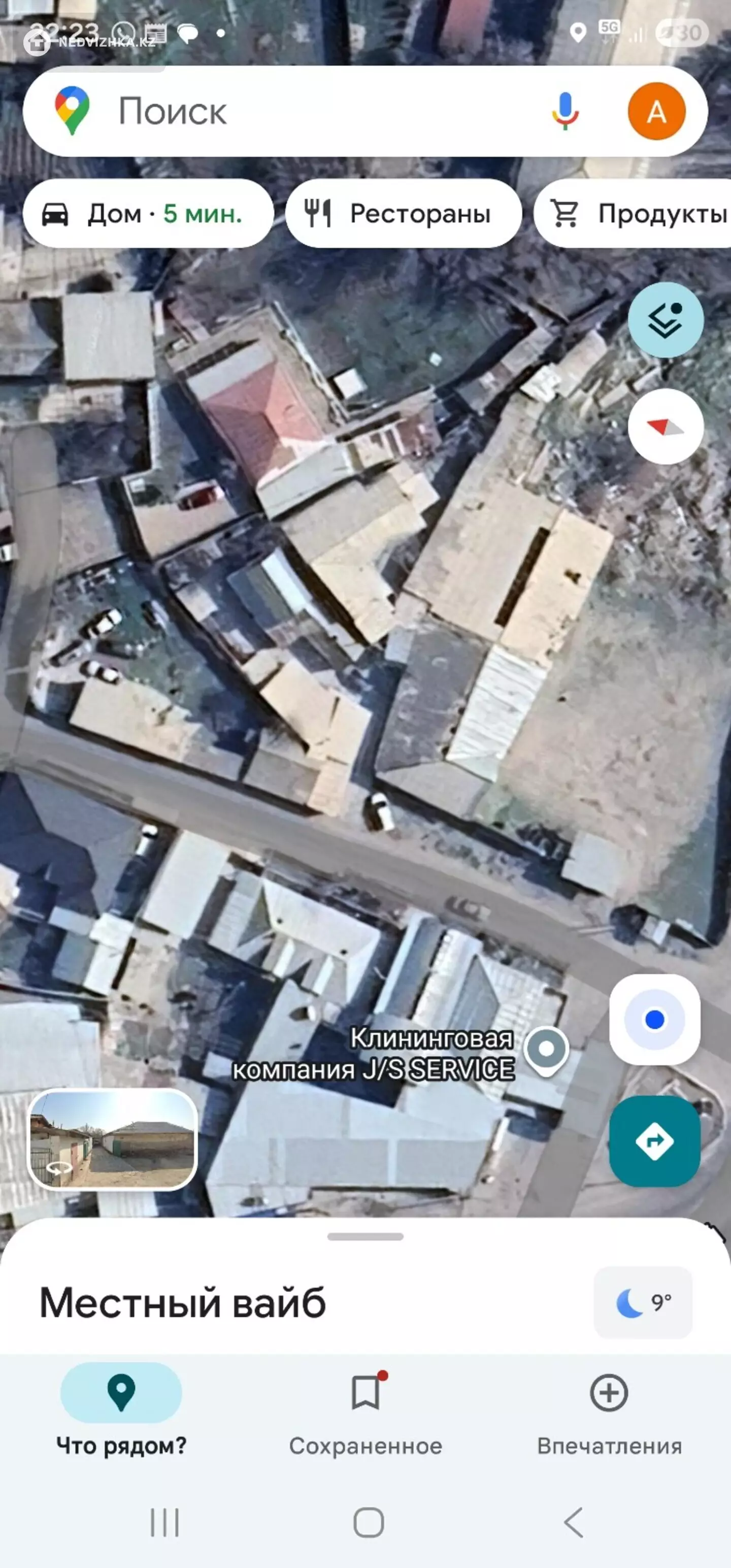
Task: Tap the compass to reset orientation
Action: tap(666, 427)
